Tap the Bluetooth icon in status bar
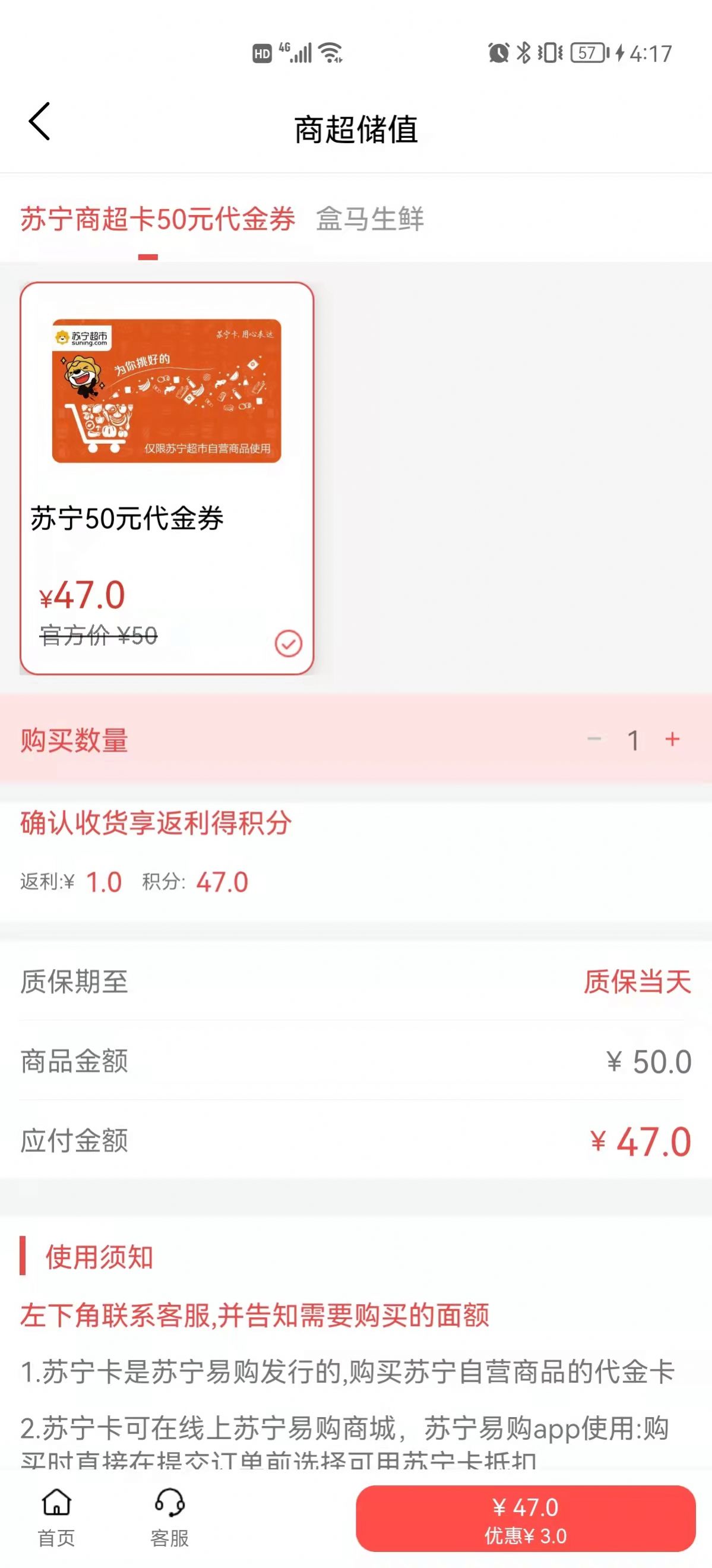The width and height of the screenshot is (712, 1568). tap(524, 53)
